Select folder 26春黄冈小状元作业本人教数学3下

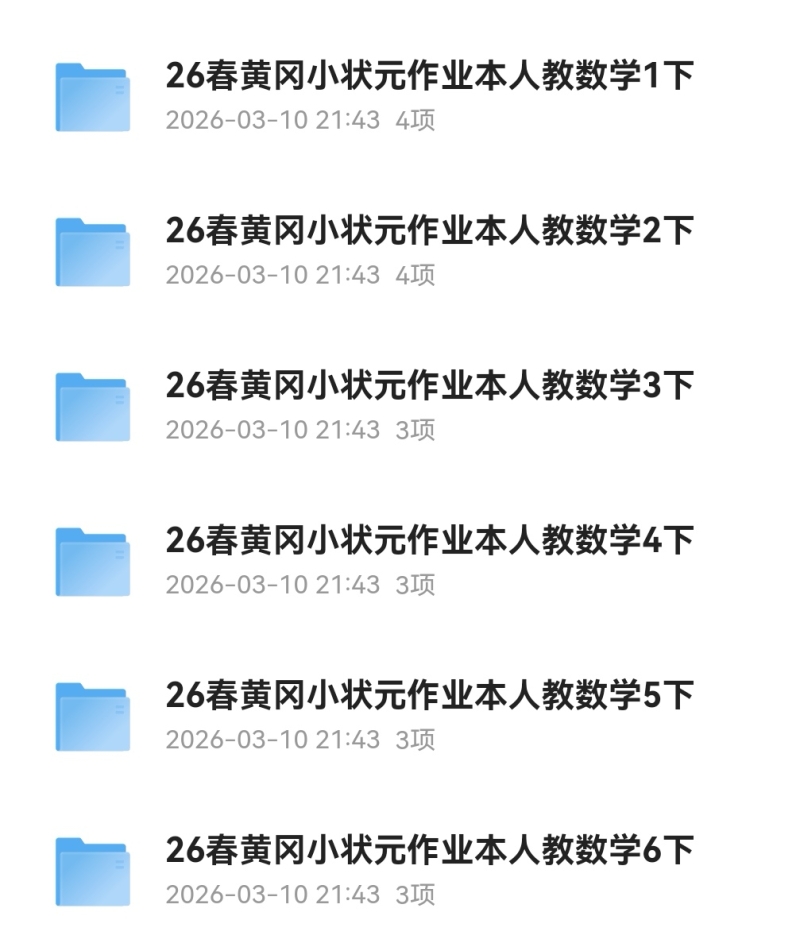click(x=428, y=387)
